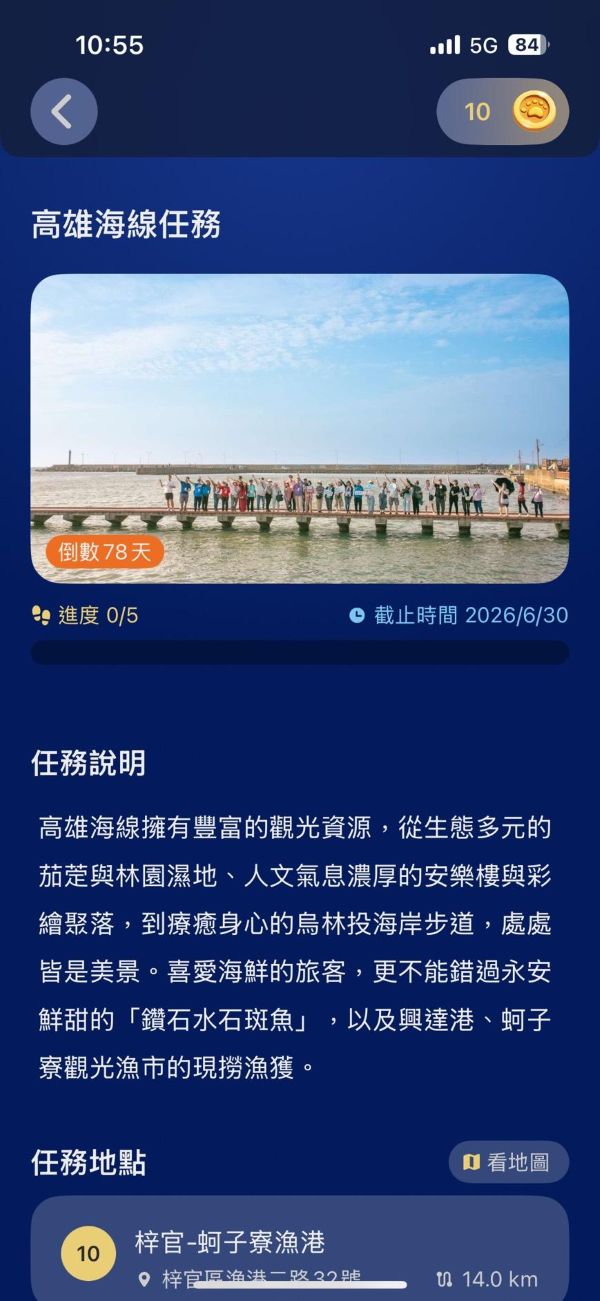Tap the 看地圖 map button
The width and height of the screenshot is (600, 1301).
coord(508,1162)
